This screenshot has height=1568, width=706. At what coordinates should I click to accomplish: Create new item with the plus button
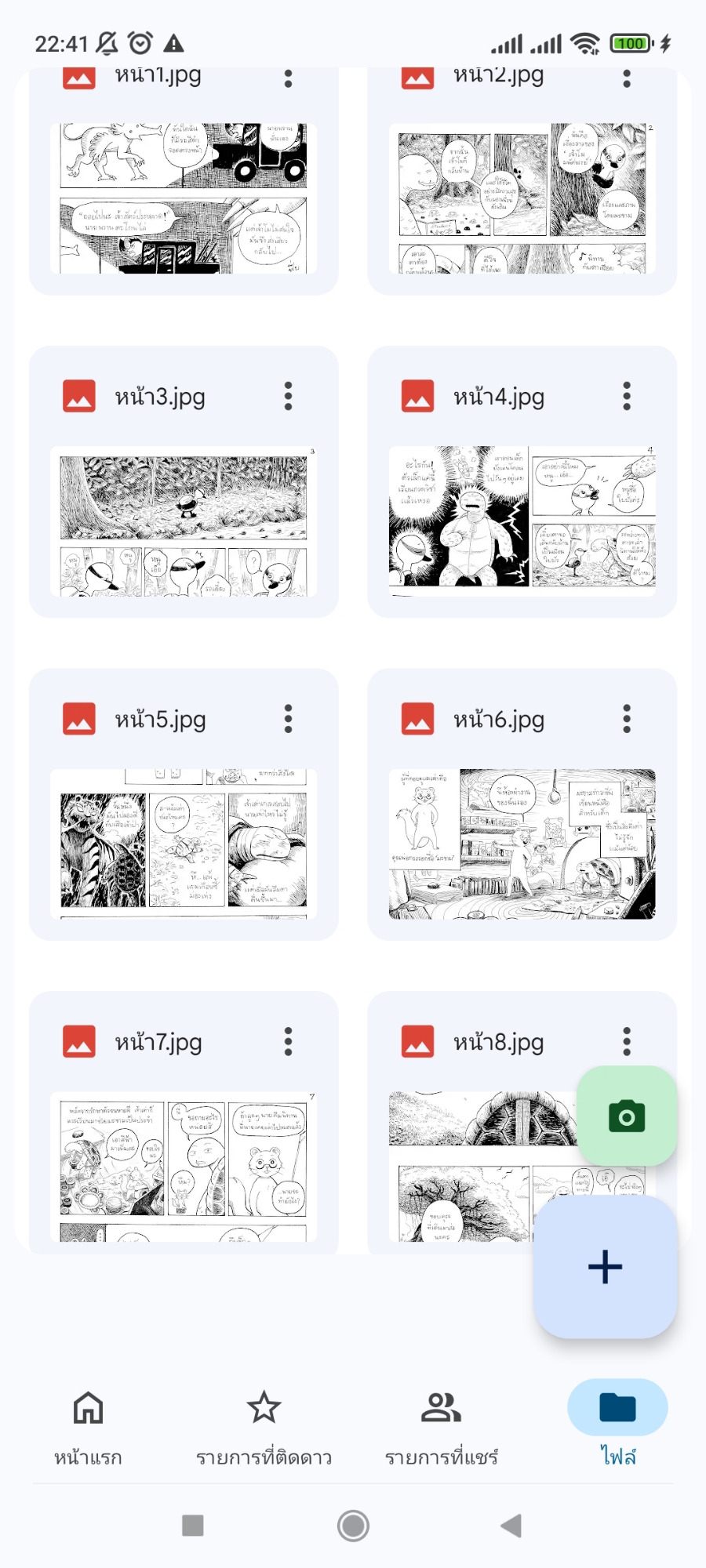(x=605, y=1266)
